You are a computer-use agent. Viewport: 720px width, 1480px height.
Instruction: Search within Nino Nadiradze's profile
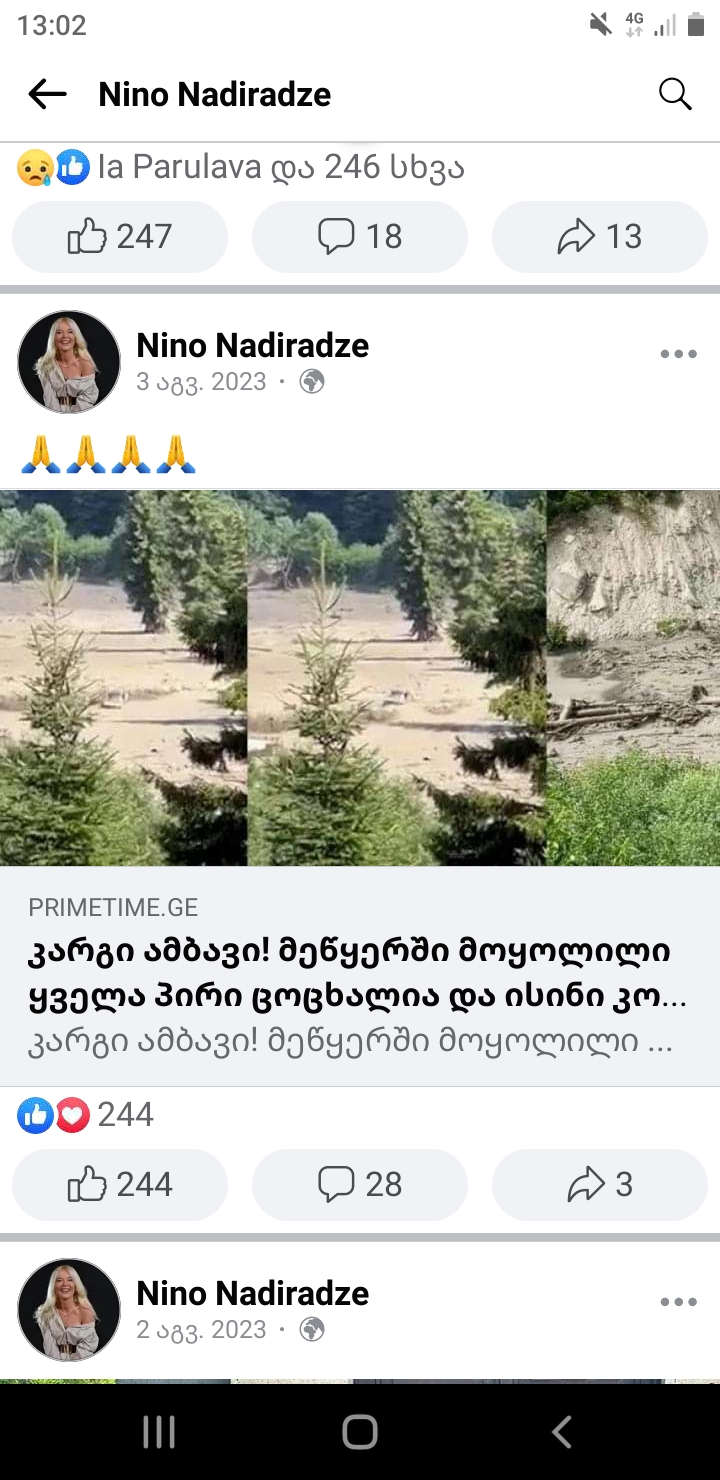[x=675, y=95]
